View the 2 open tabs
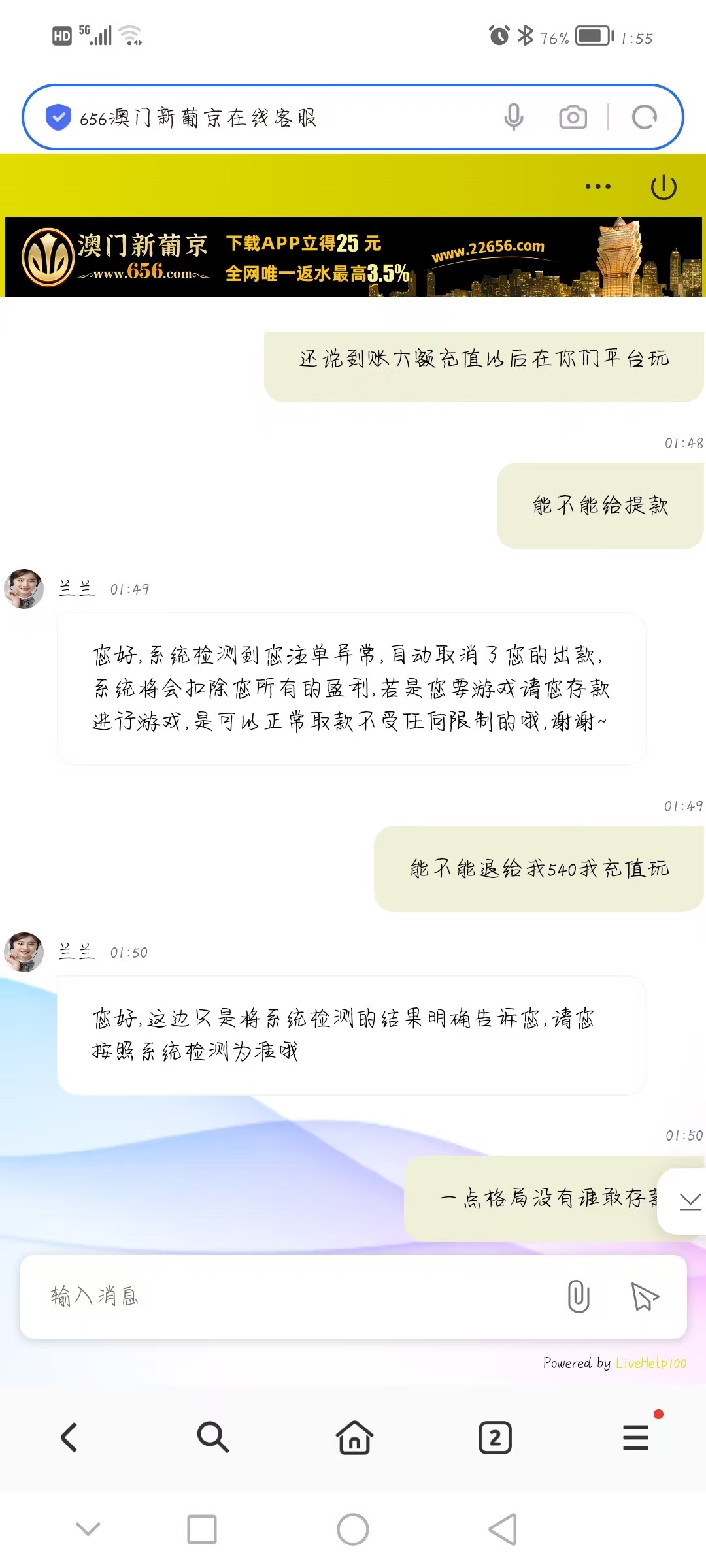The image size is (706, 1568). 495,1438
